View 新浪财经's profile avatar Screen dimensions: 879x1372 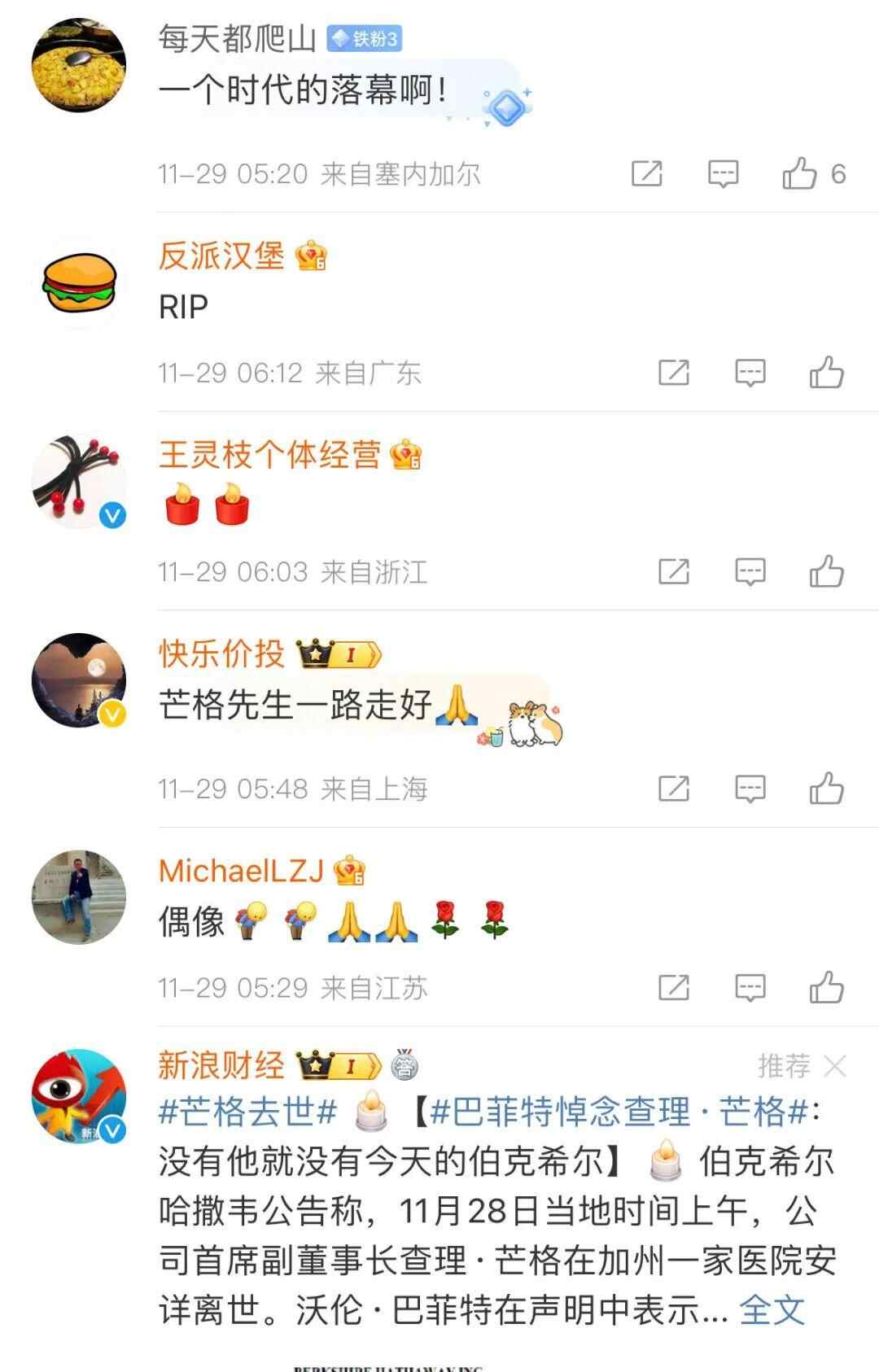(x=79, y=1095)
